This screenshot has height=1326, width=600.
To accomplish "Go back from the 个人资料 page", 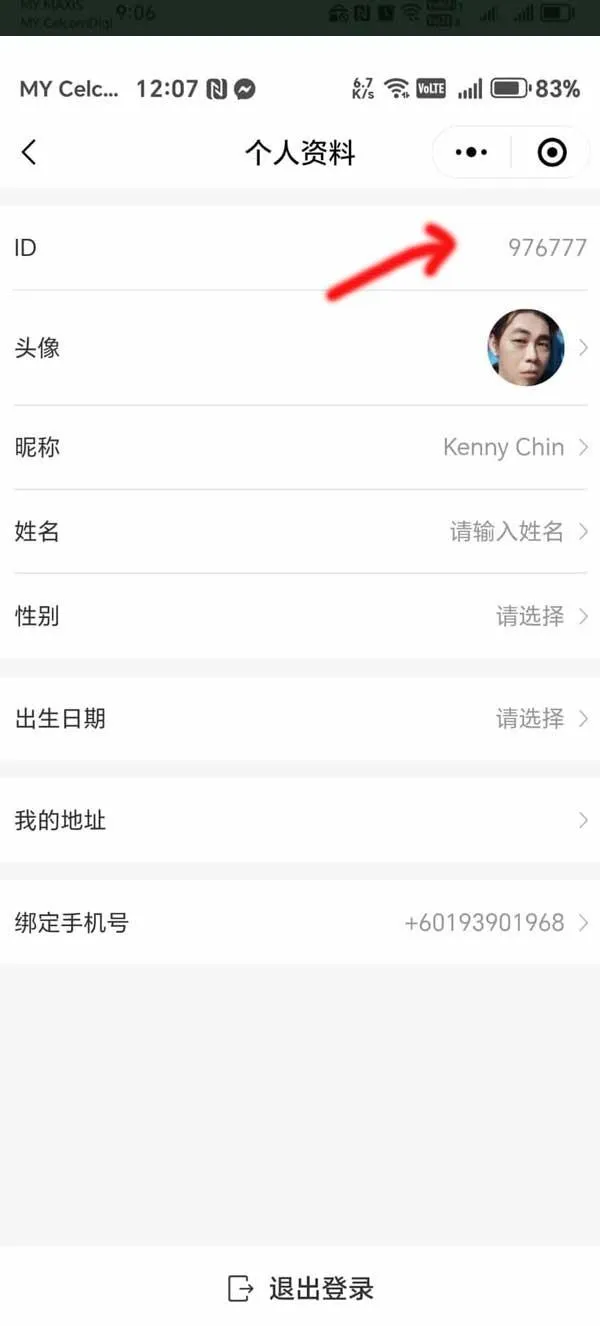I will point(29,152).
